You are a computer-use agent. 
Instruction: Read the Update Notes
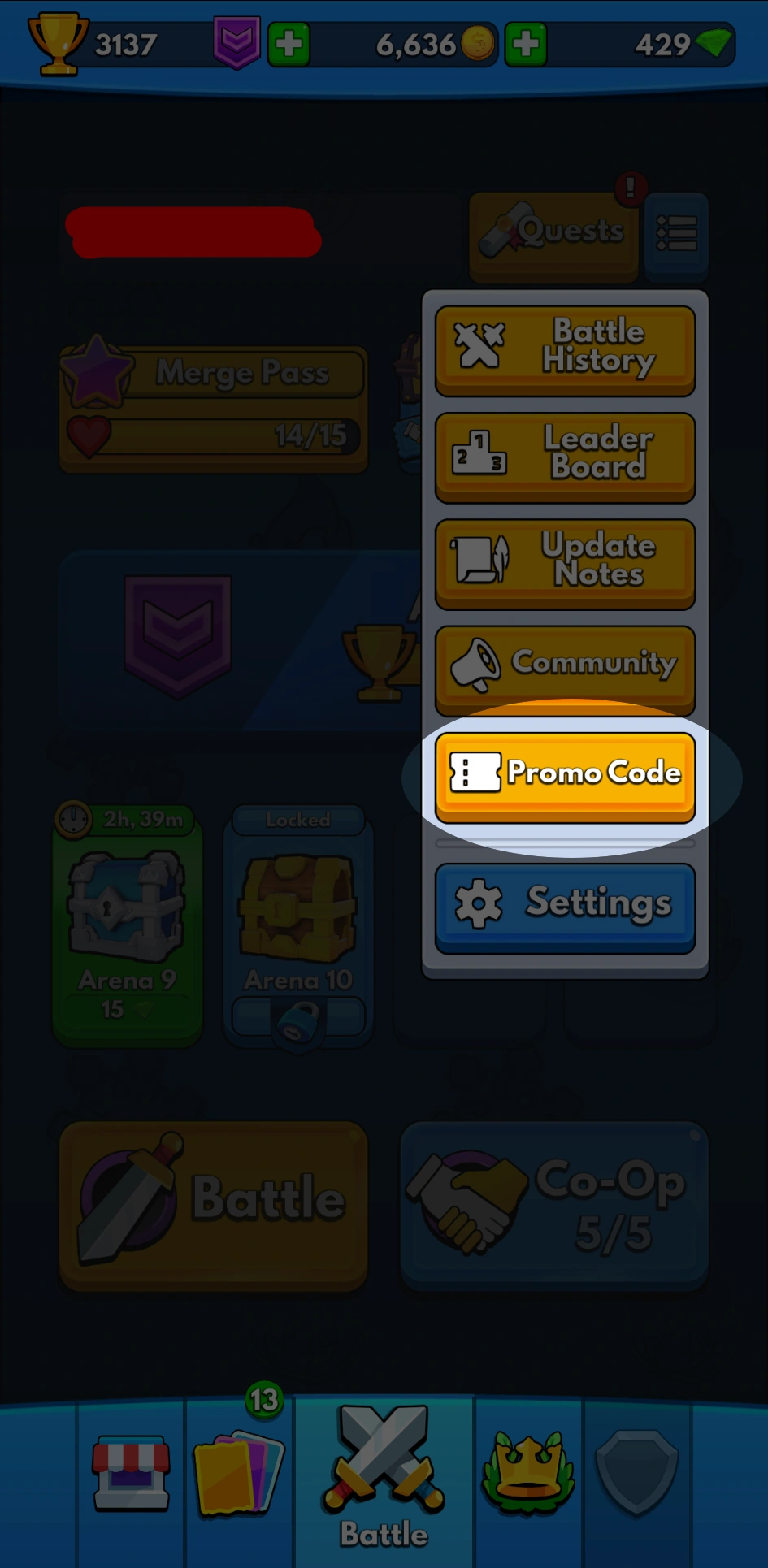tap(565, 562)
